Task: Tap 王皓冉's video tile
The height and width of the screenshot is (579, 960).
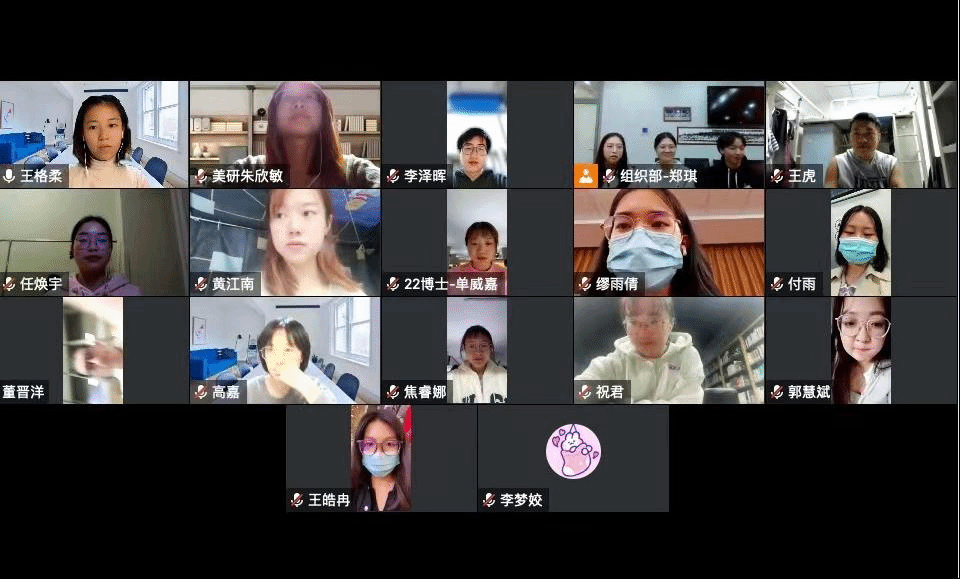Action: (381, 456)
